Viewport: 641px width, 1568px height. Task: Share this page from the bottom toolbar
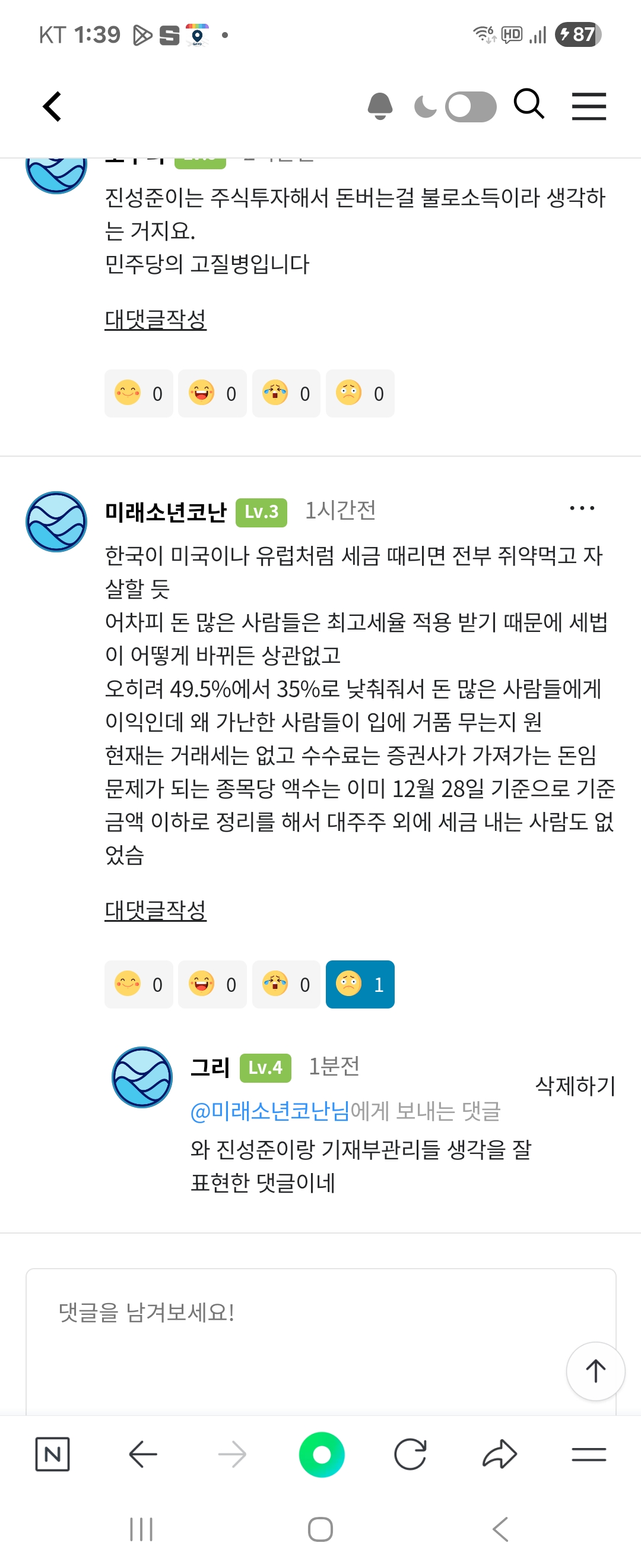tap(499, 1454)
